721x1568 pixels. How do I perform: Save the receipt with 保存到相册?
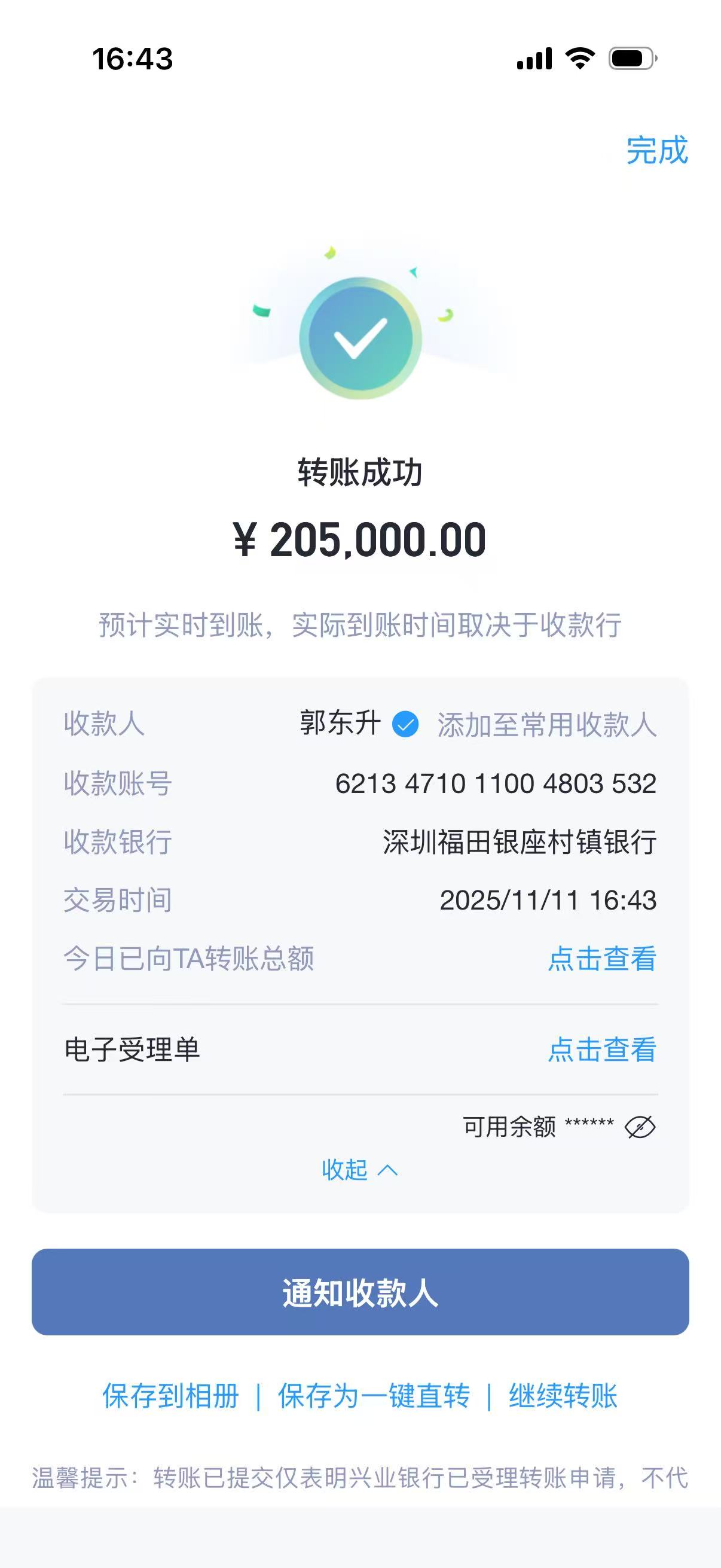pos(170,1396)
